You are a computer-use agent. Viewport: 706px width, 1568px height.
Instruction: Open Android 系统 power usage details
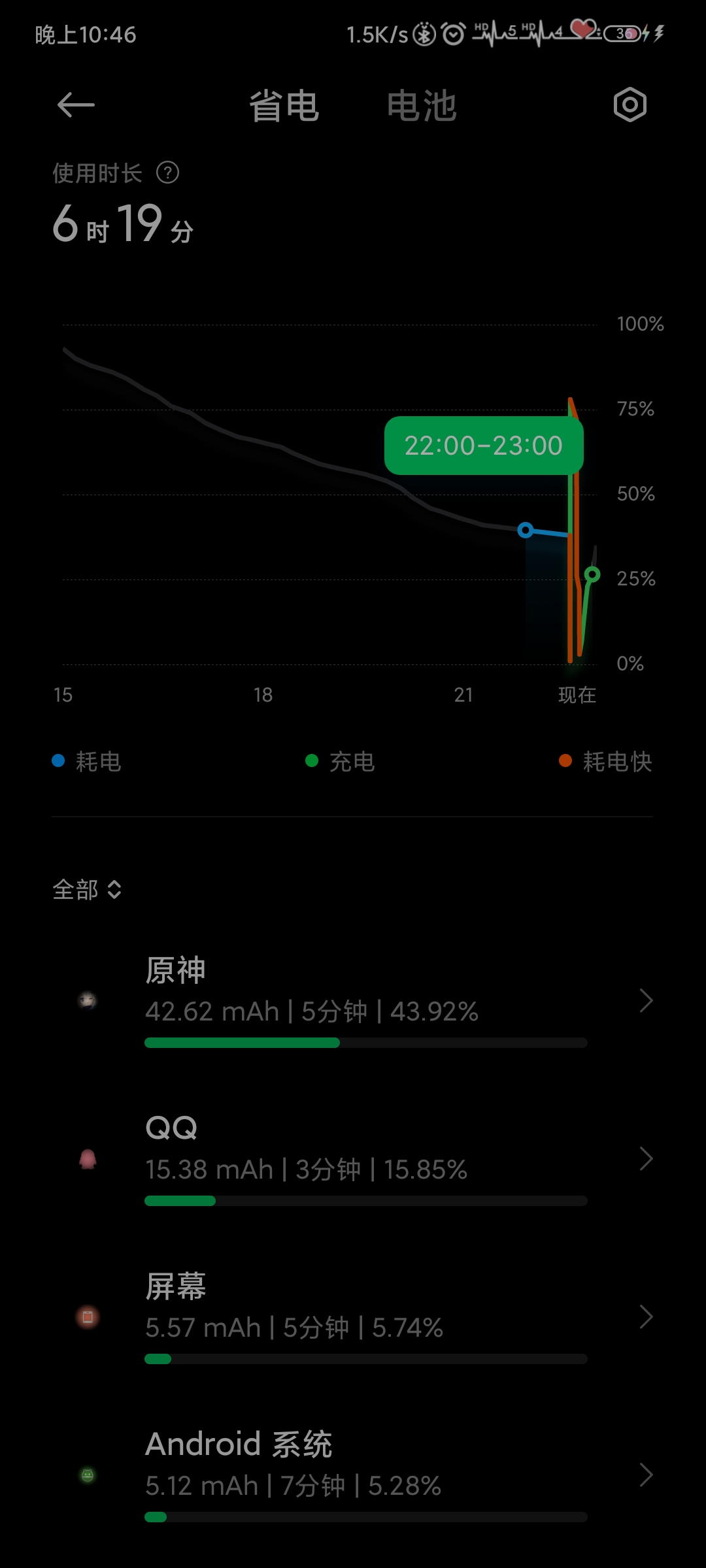click(366, 1475)
